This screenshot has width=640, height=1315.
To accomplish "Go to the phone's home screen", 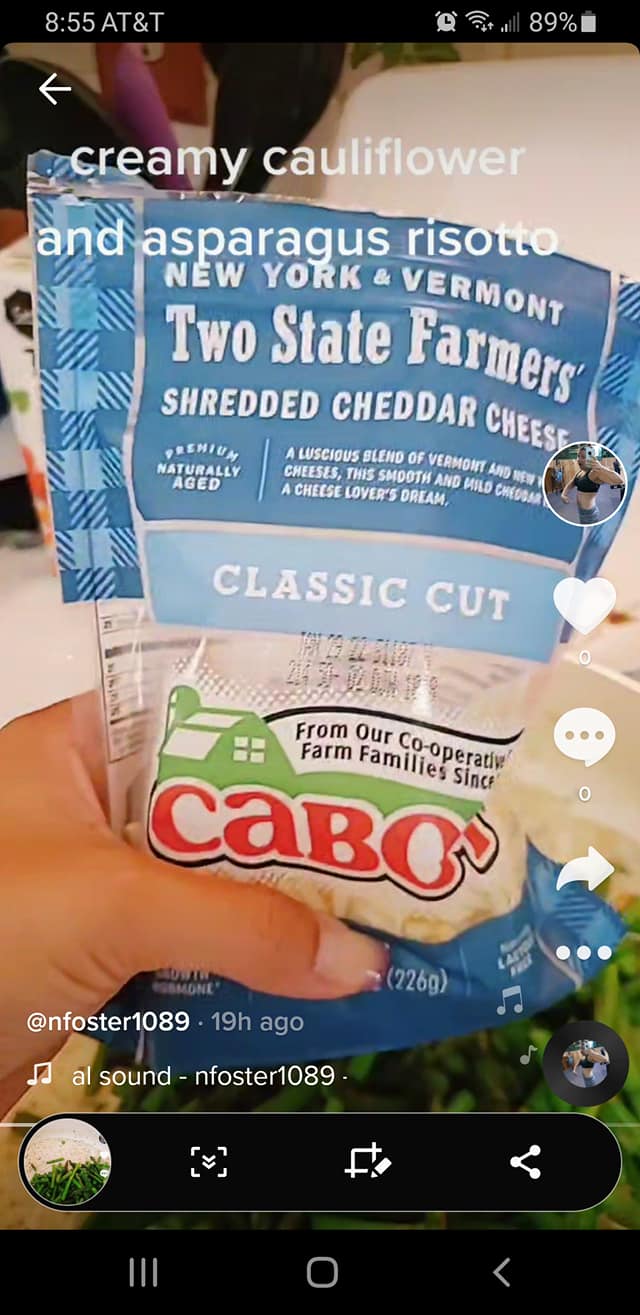I will [321, 1272].
